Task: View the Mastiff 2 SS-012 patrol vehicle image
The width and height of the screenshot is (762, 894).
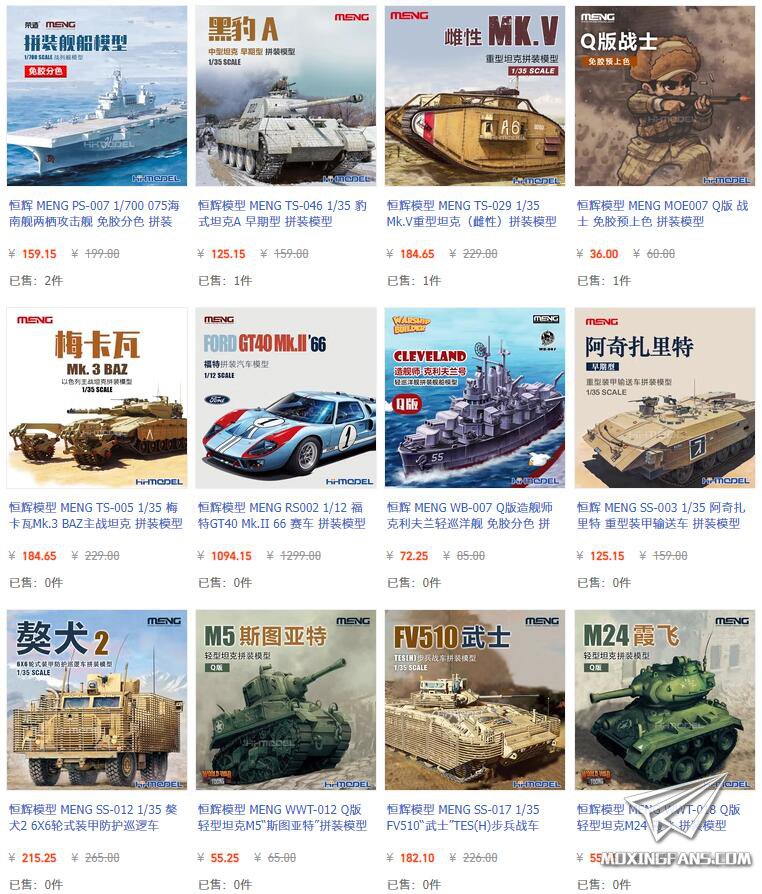Action: tap(97, 700)
